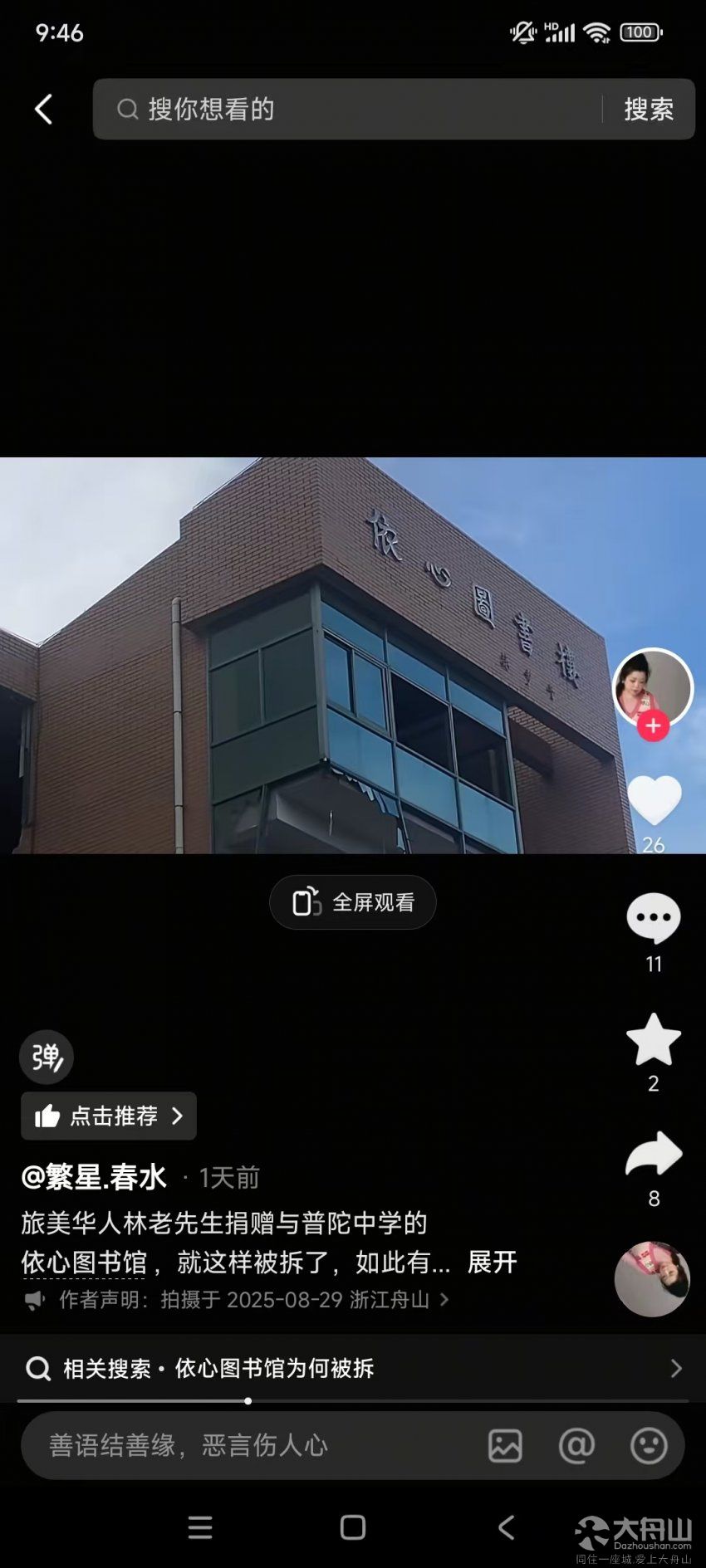The image size is (706, 1568).
Task: Tap the 搜索 button
Action: (x=648, y=109)
